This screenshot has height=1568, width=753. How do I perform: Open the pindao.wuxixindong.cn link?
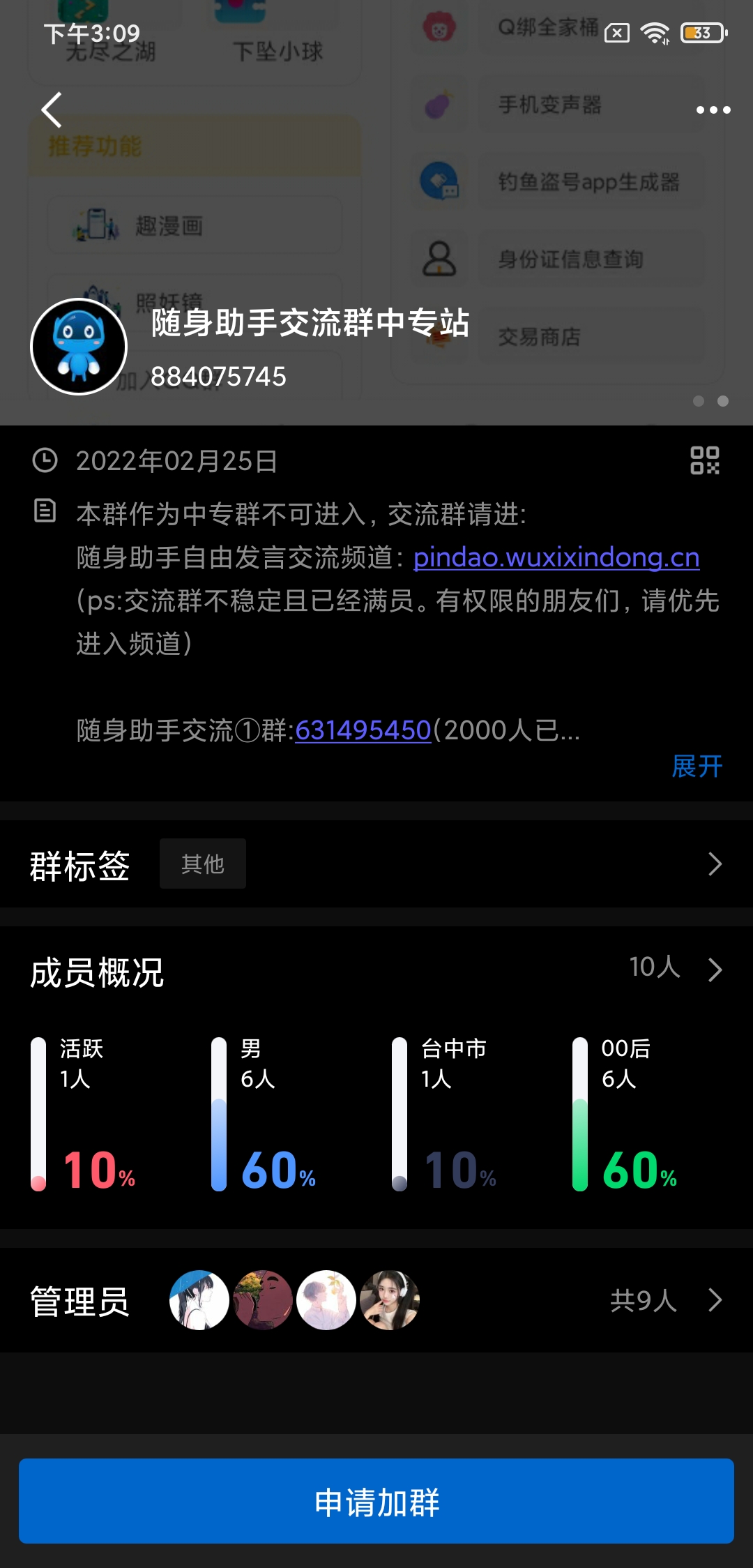(x=556, y=557)
